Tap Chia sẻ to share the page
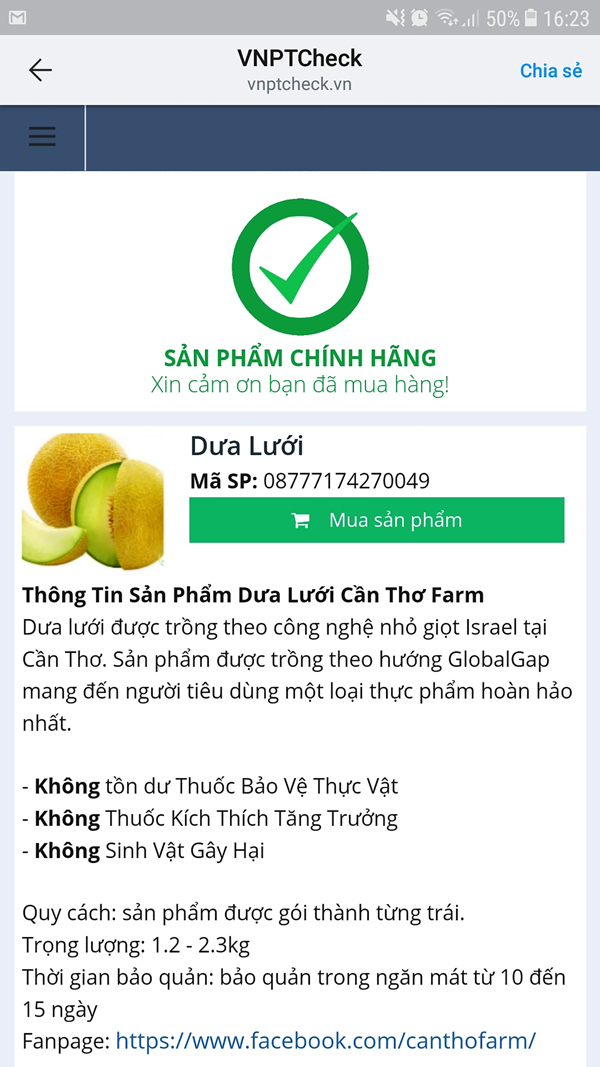Screen dimensions: 600x1067 [x=550, y=70]
